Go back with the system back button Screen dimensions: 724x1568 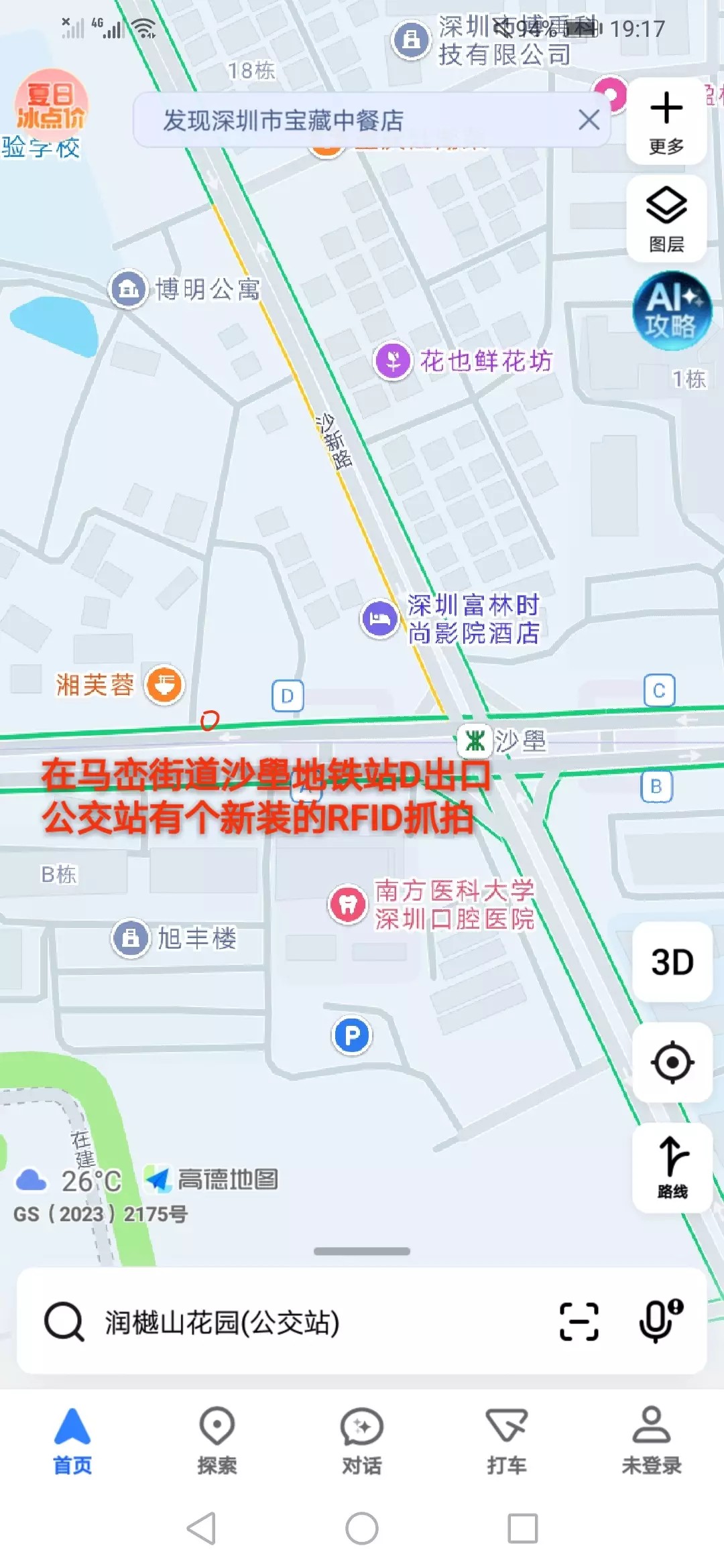[201, 1528]
